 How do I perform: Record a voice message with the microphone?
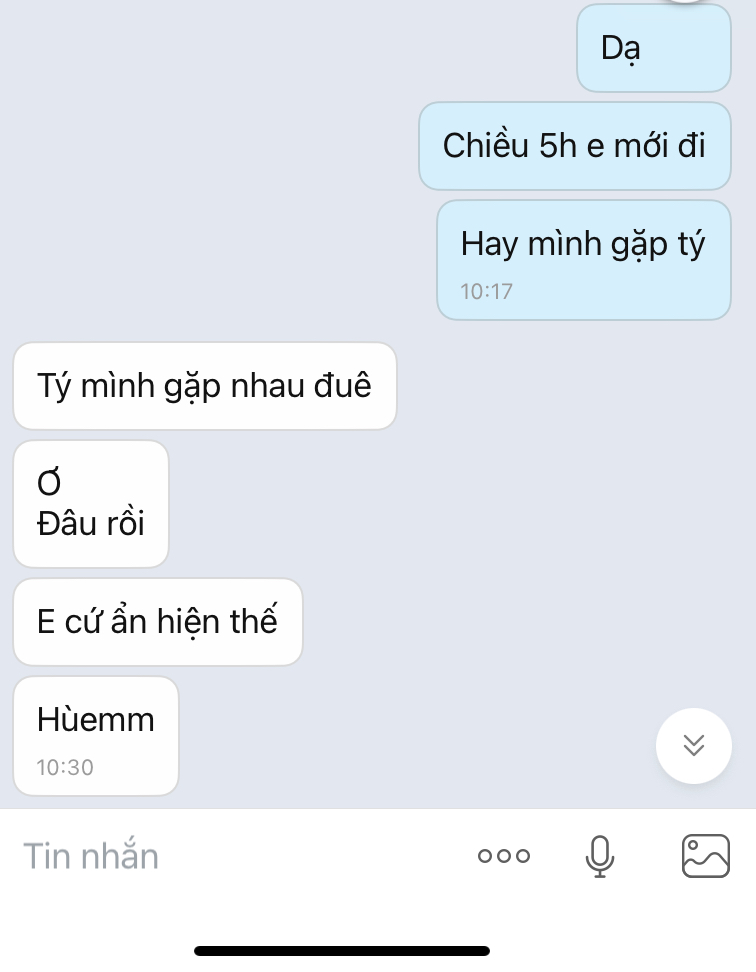coord(599,856)
